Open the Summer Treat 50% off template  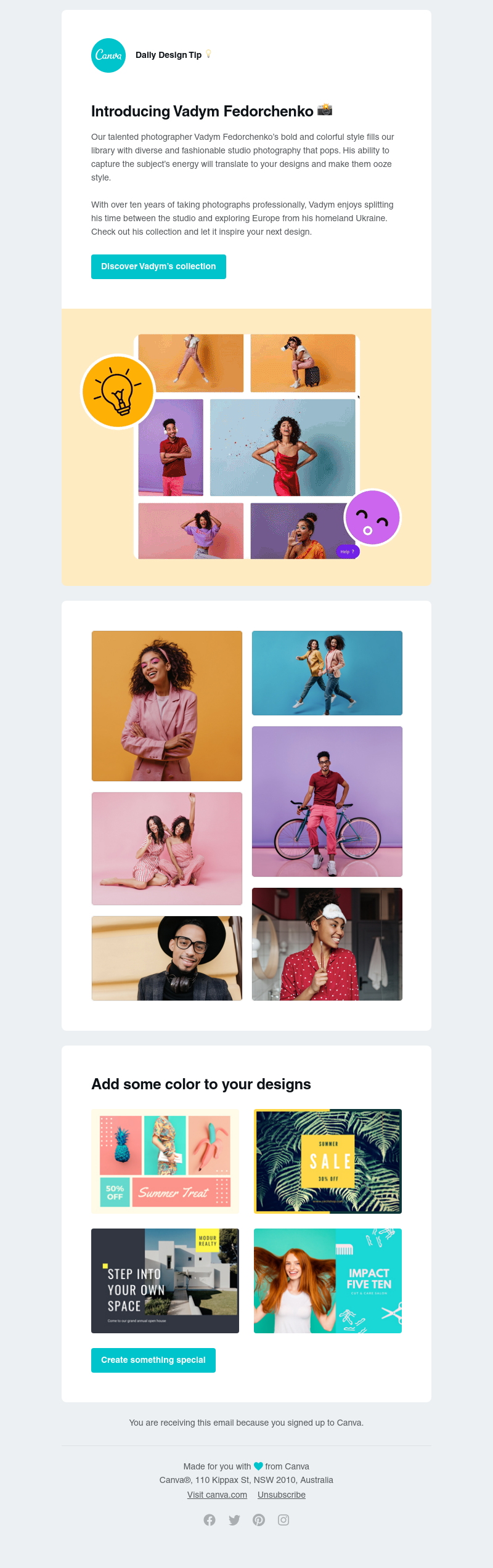165,1161
